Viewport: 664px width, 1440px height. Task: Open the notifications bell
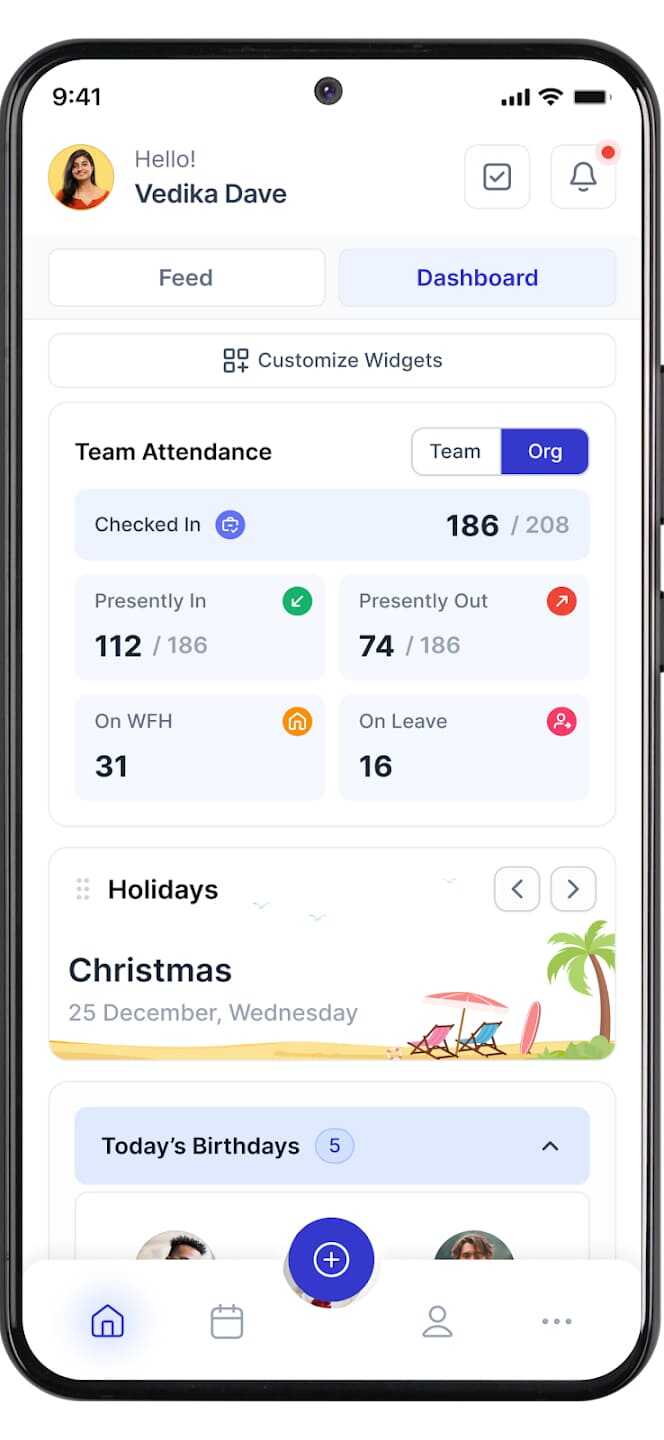[583, 177]
